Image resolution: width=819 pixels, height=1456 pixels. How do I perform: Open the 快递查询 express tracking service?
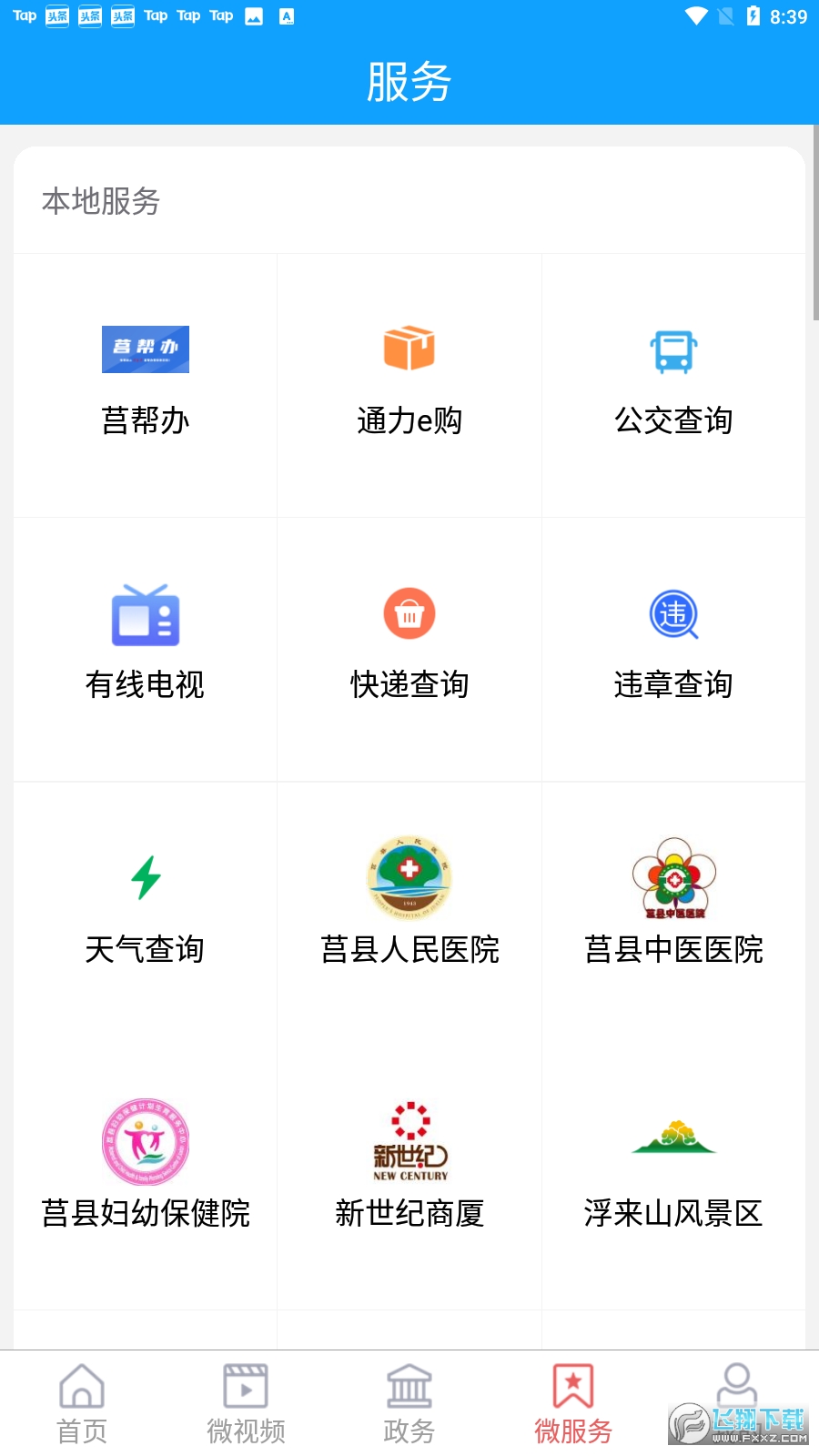(x=409, y=646)
